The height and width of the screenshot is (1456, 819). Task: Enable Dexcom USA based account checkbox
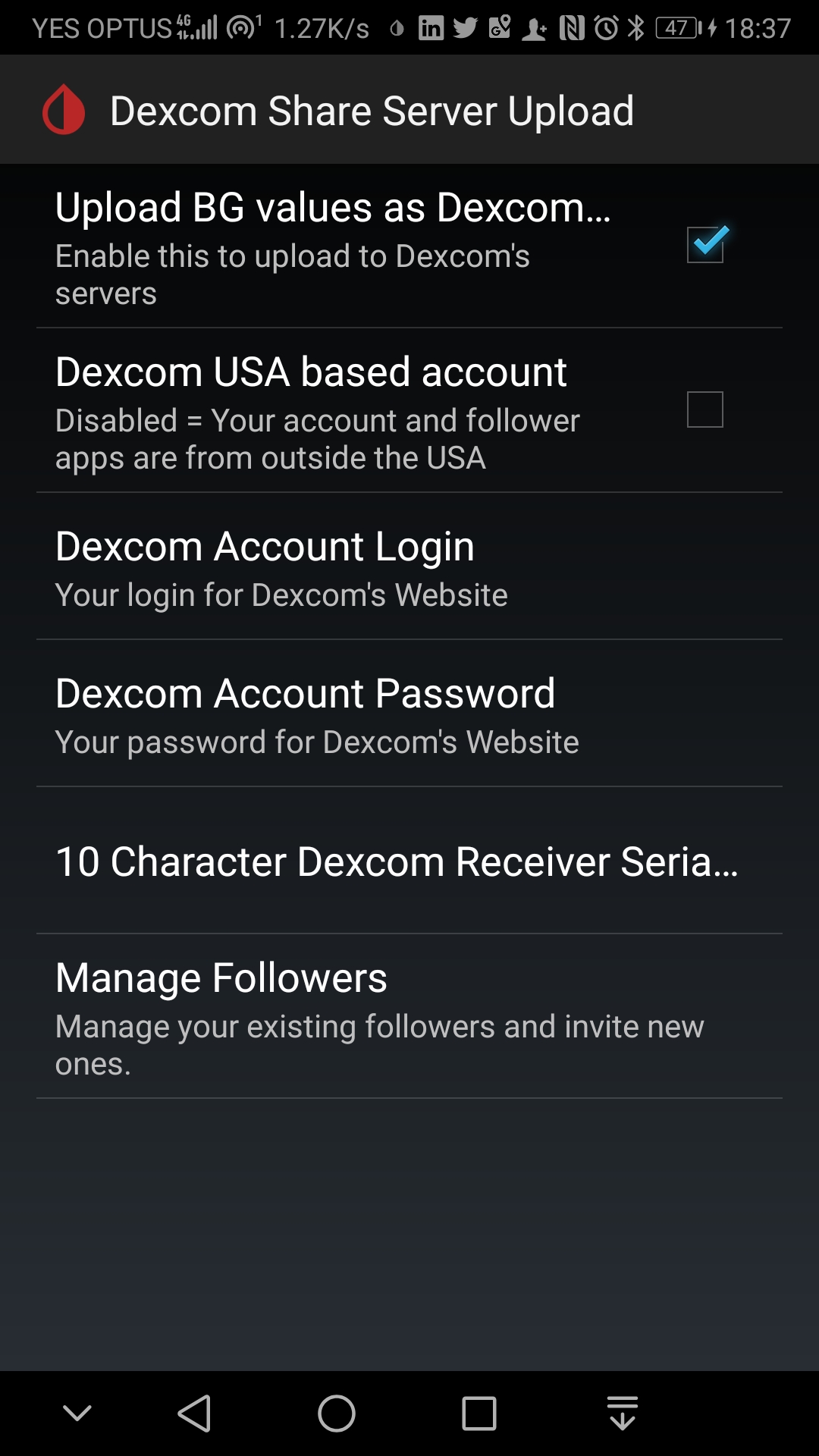(704, 409)
